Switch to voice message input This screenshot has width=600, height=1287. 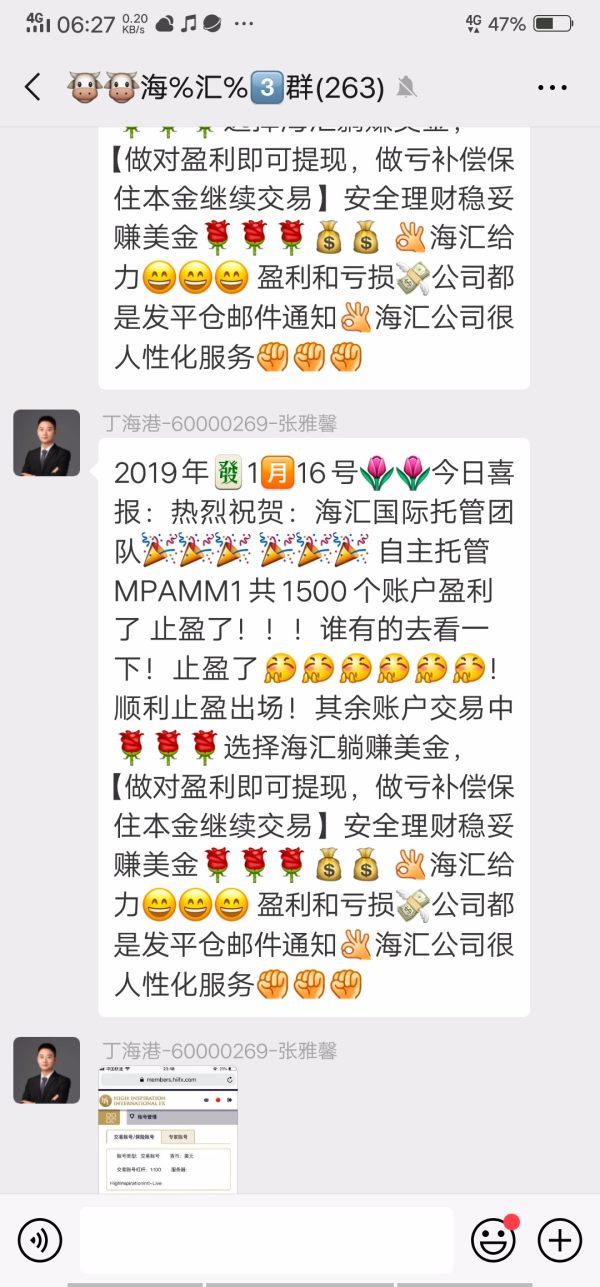[x=40, y=1240]
